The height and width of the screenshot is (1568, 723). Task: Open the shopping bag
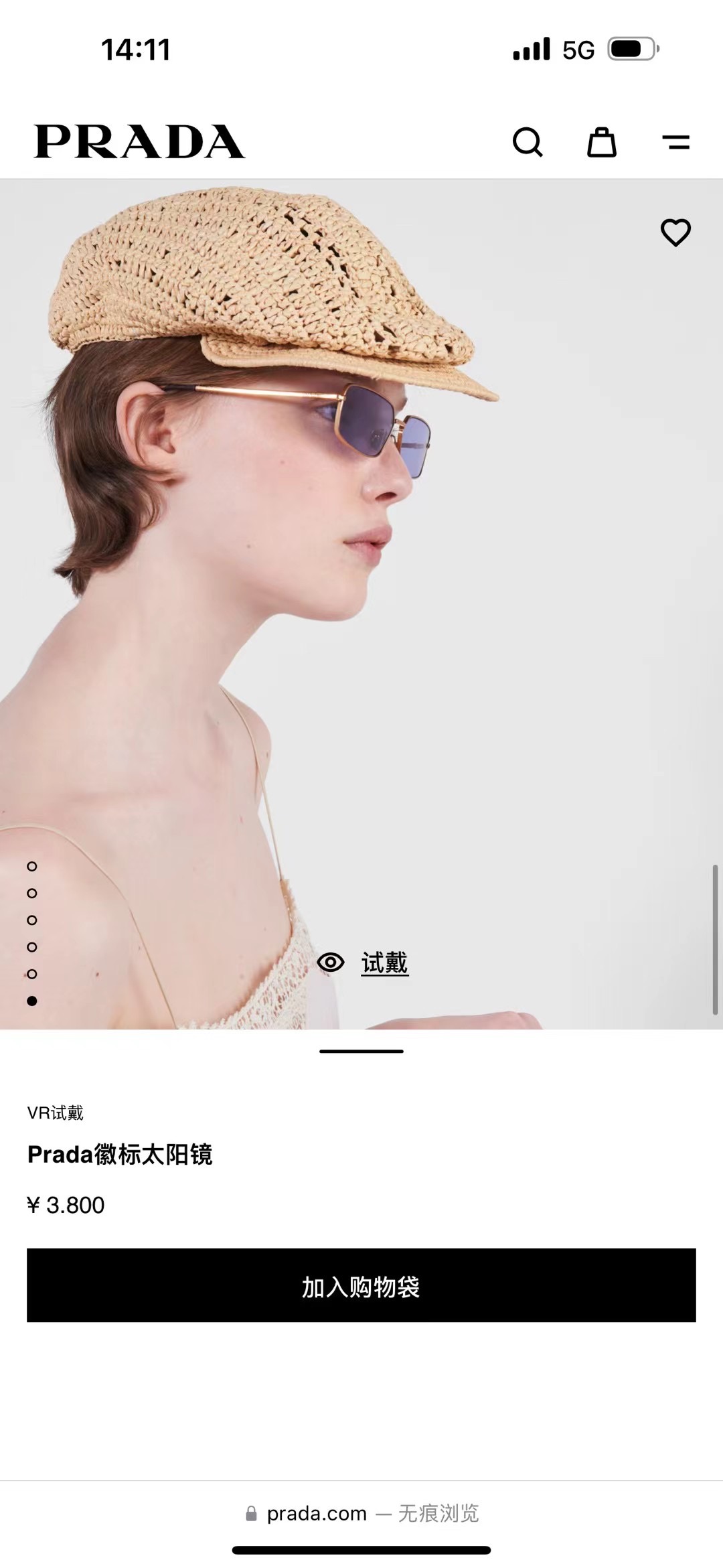(x=601, y=142)
